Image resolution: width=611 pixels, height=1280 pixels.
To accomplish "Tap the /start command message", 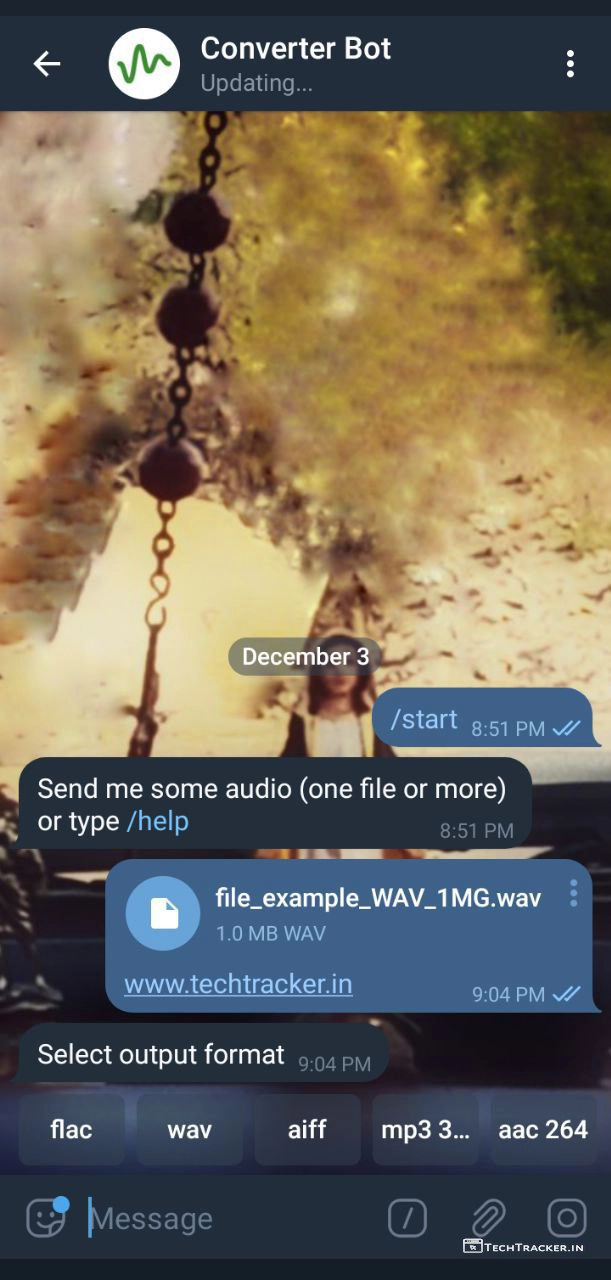I will (424, 719).
